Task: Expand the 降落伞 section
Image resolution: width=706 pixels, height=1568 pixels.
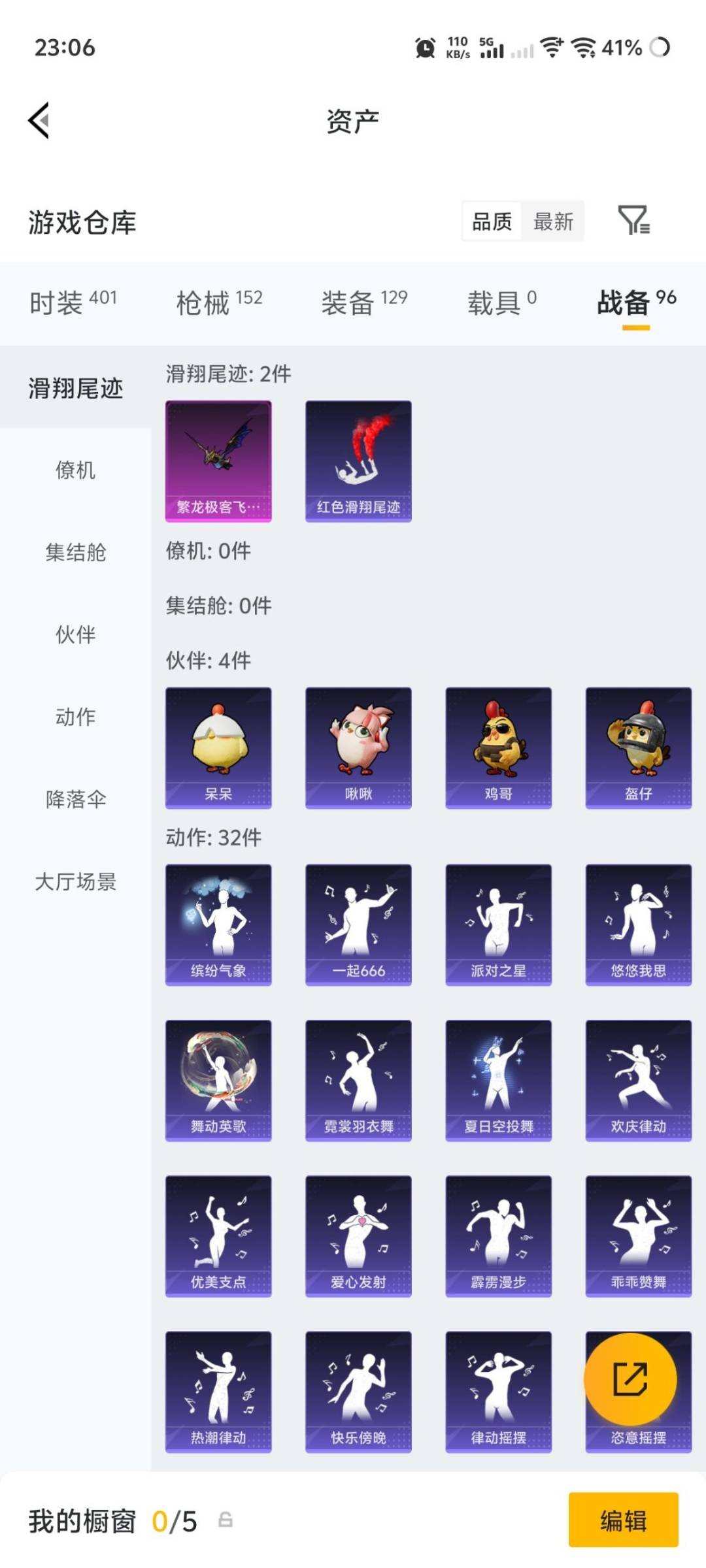Action: (74, 798)
